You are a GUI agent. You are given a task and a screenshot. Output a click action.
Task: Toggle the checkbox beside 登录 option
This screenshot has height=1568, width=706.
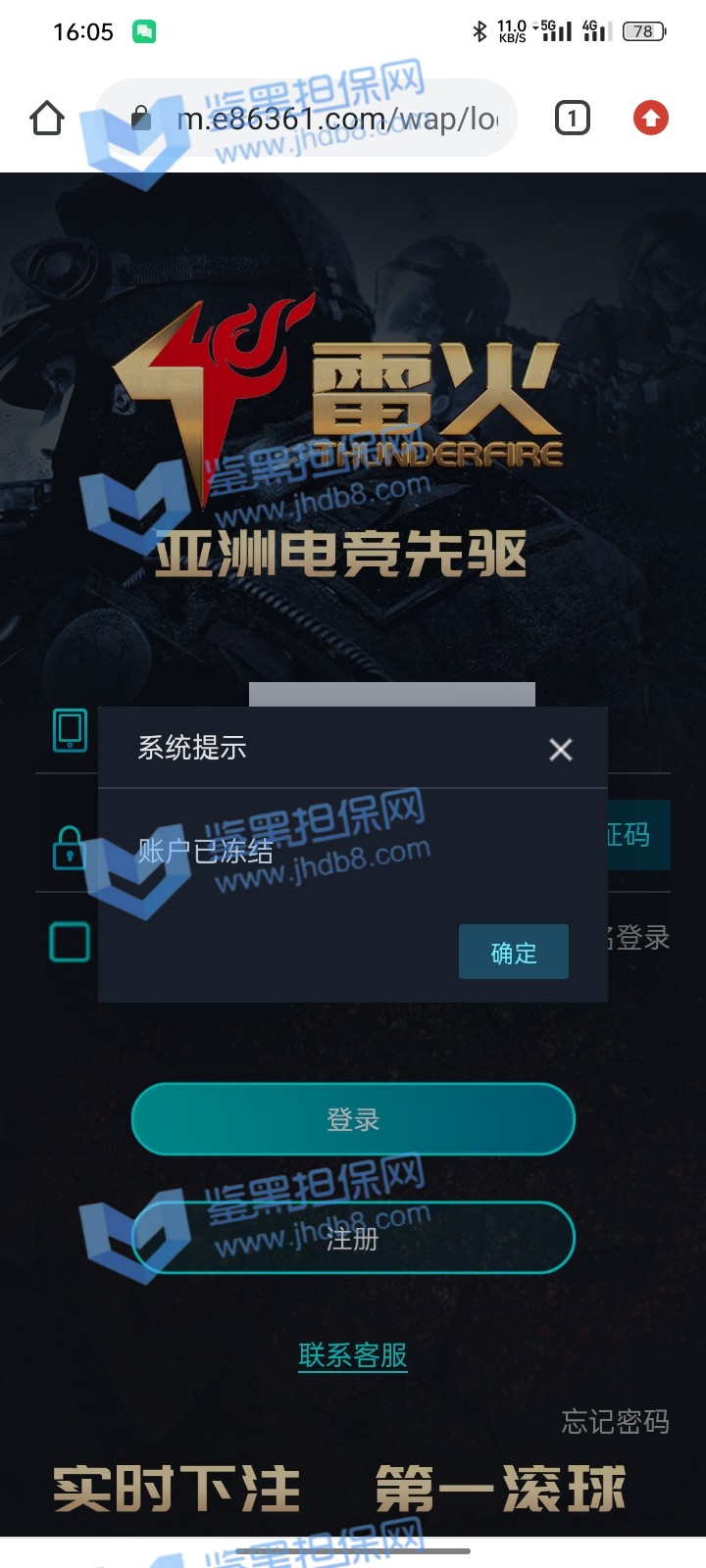tap(70, 942)
